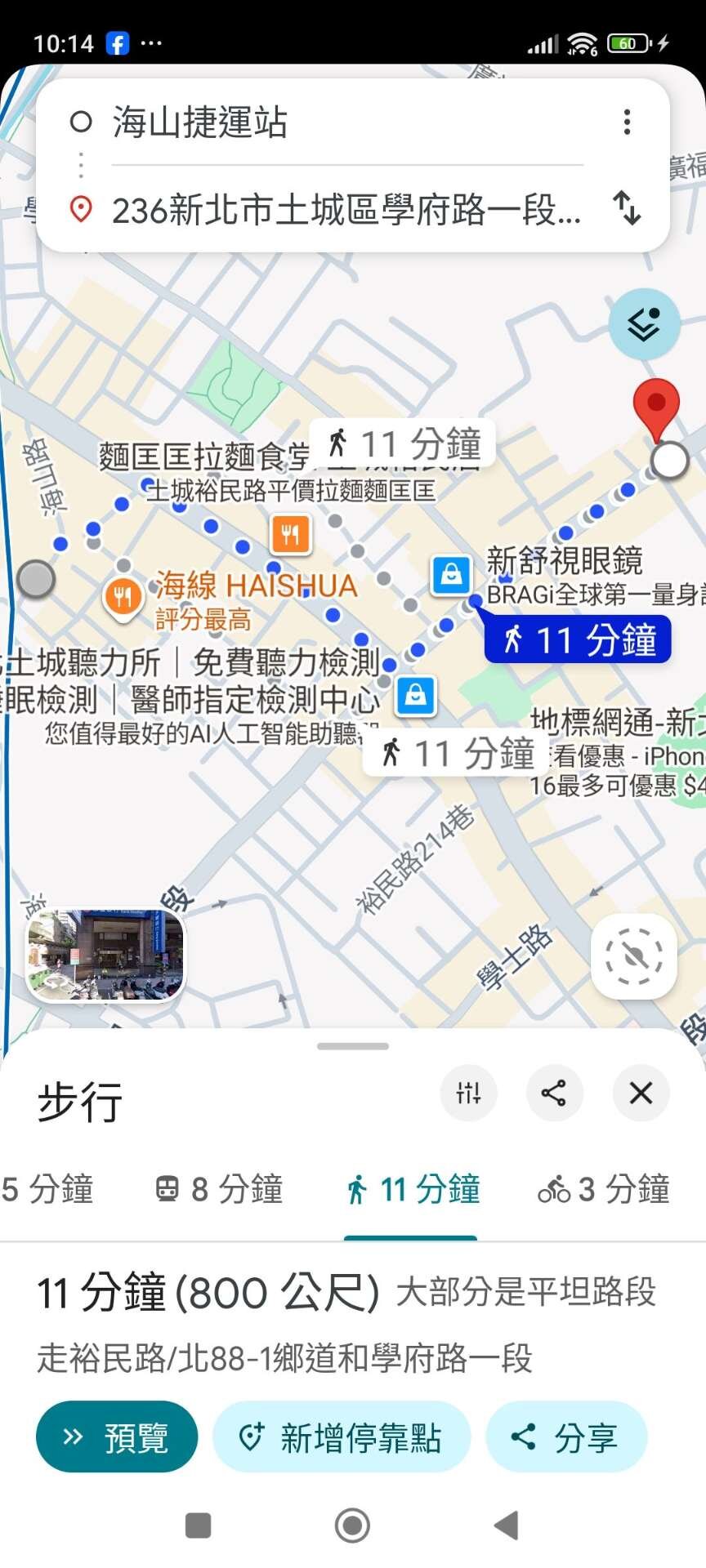Tap the 分享 button

point(566,1437)
